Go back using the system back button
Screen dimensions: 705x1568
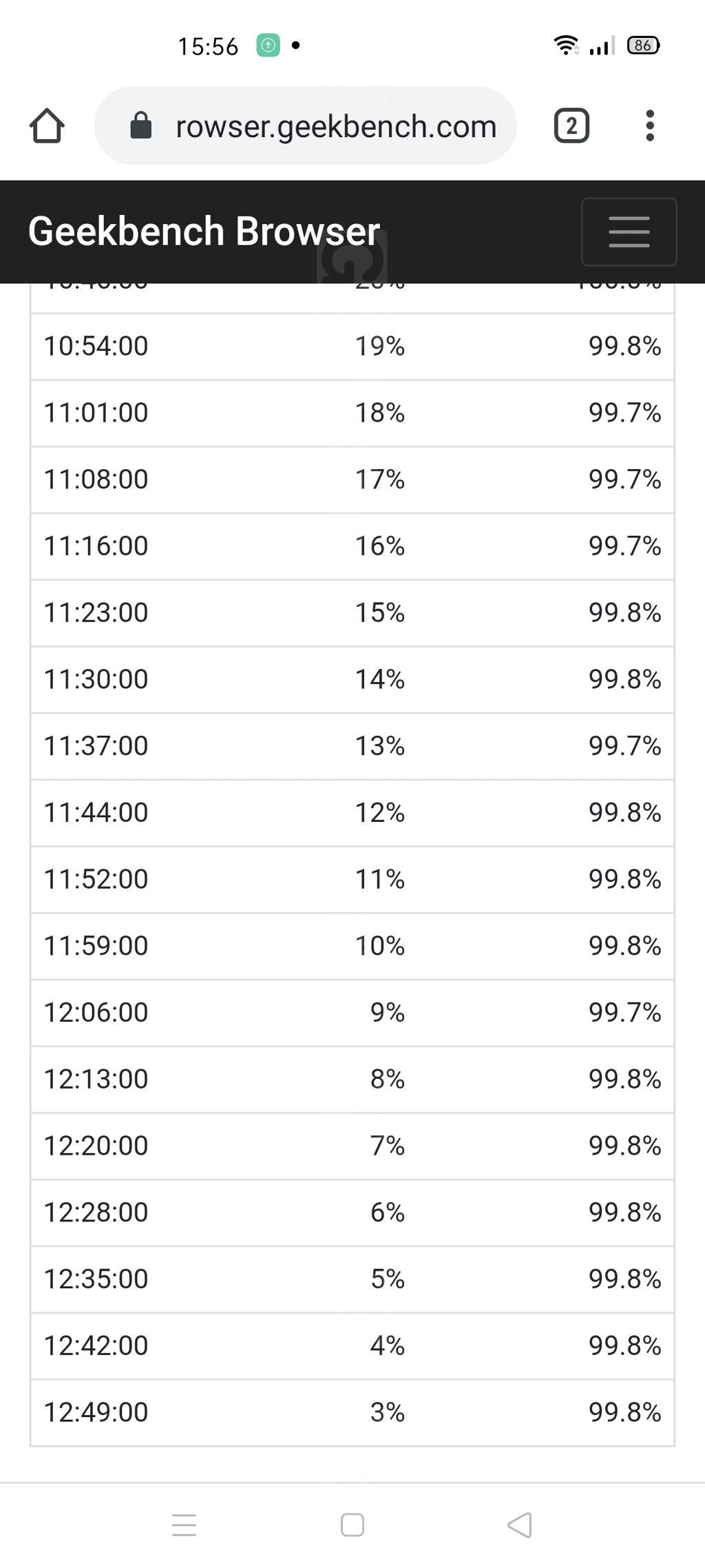(520, 1525)
